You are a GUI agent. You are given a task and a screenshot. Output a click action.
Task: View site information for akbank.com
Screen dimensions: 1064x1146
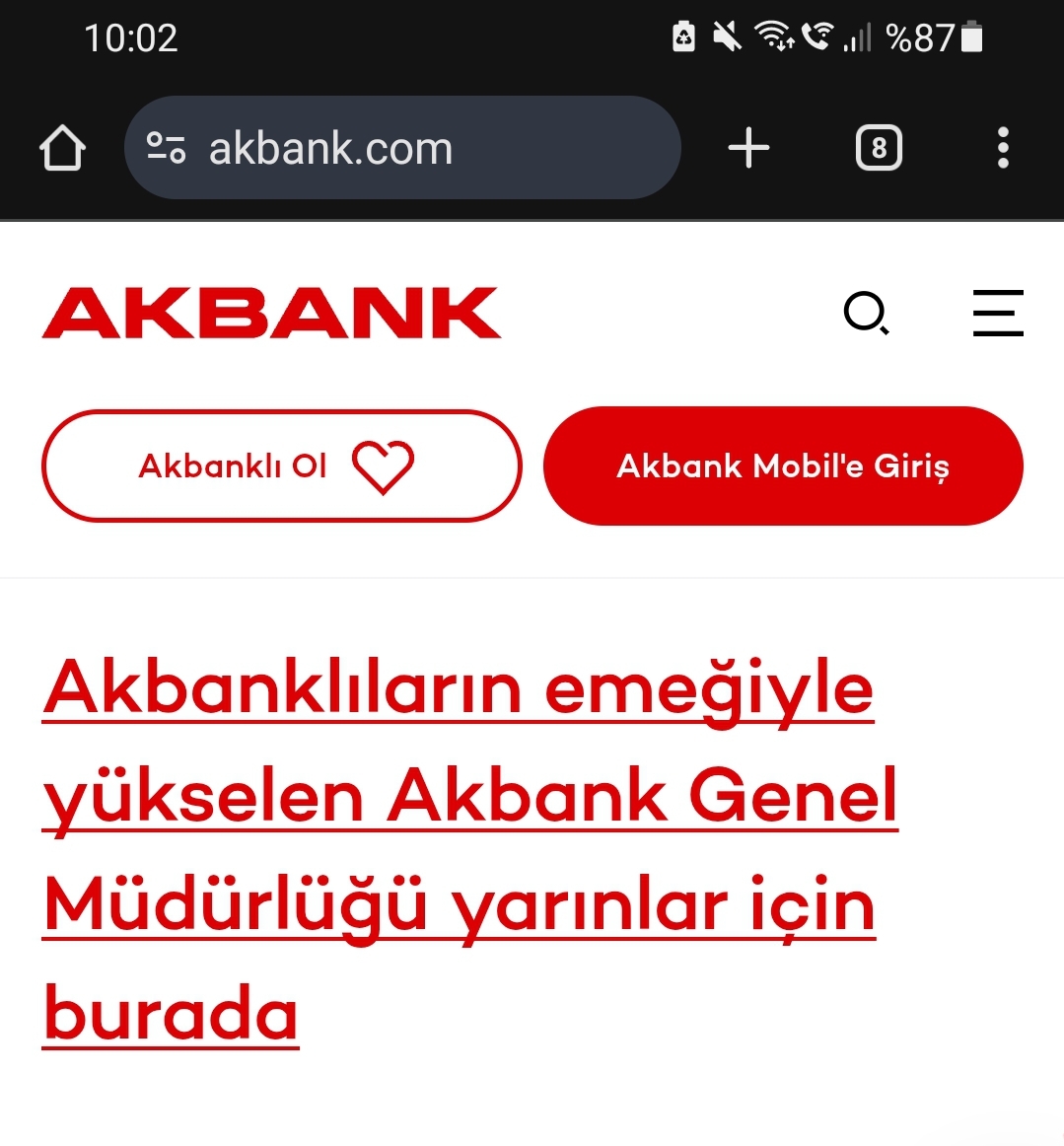click(x=166, y=148)
